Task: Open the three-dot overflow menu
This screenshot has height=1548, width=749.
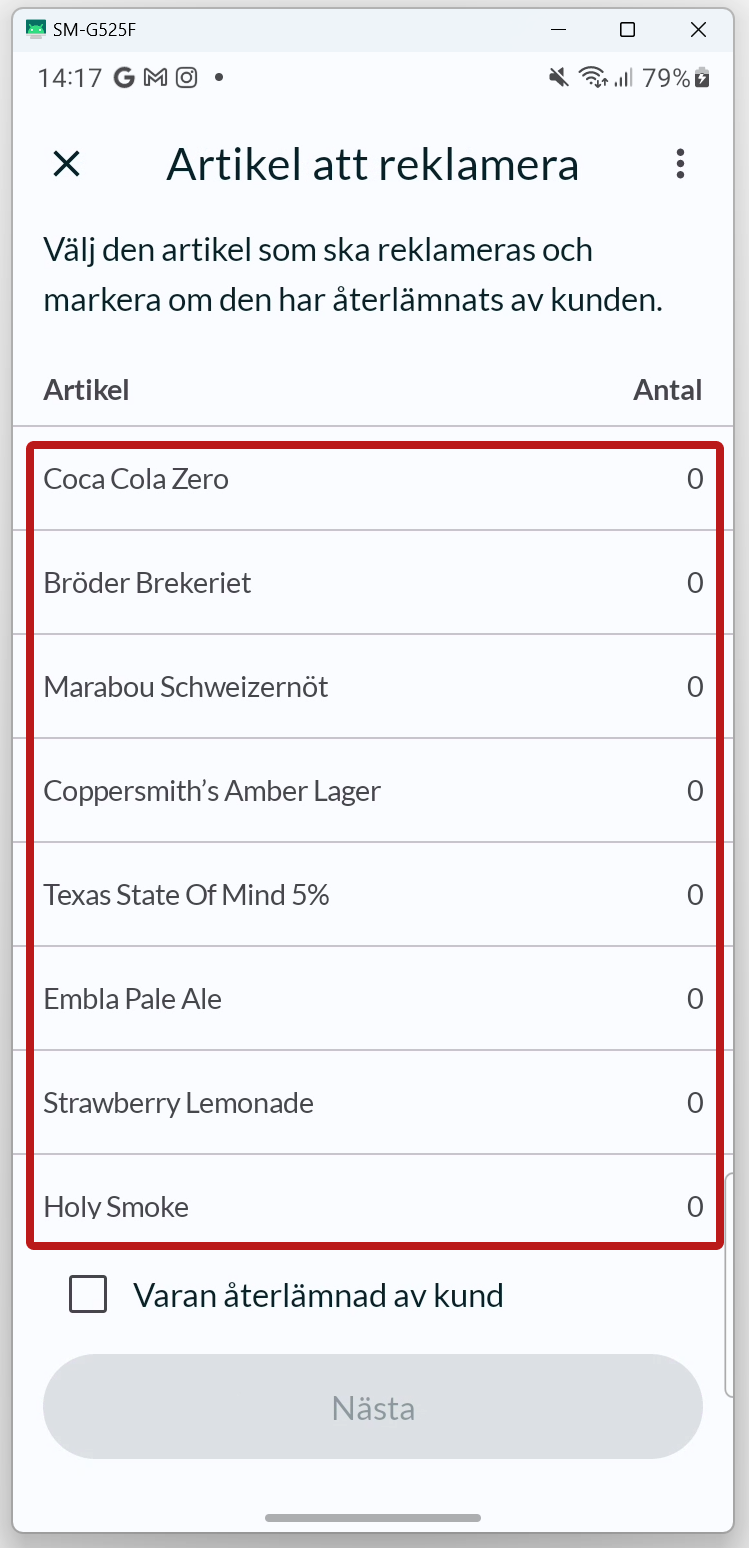Action: pos(680,164)
